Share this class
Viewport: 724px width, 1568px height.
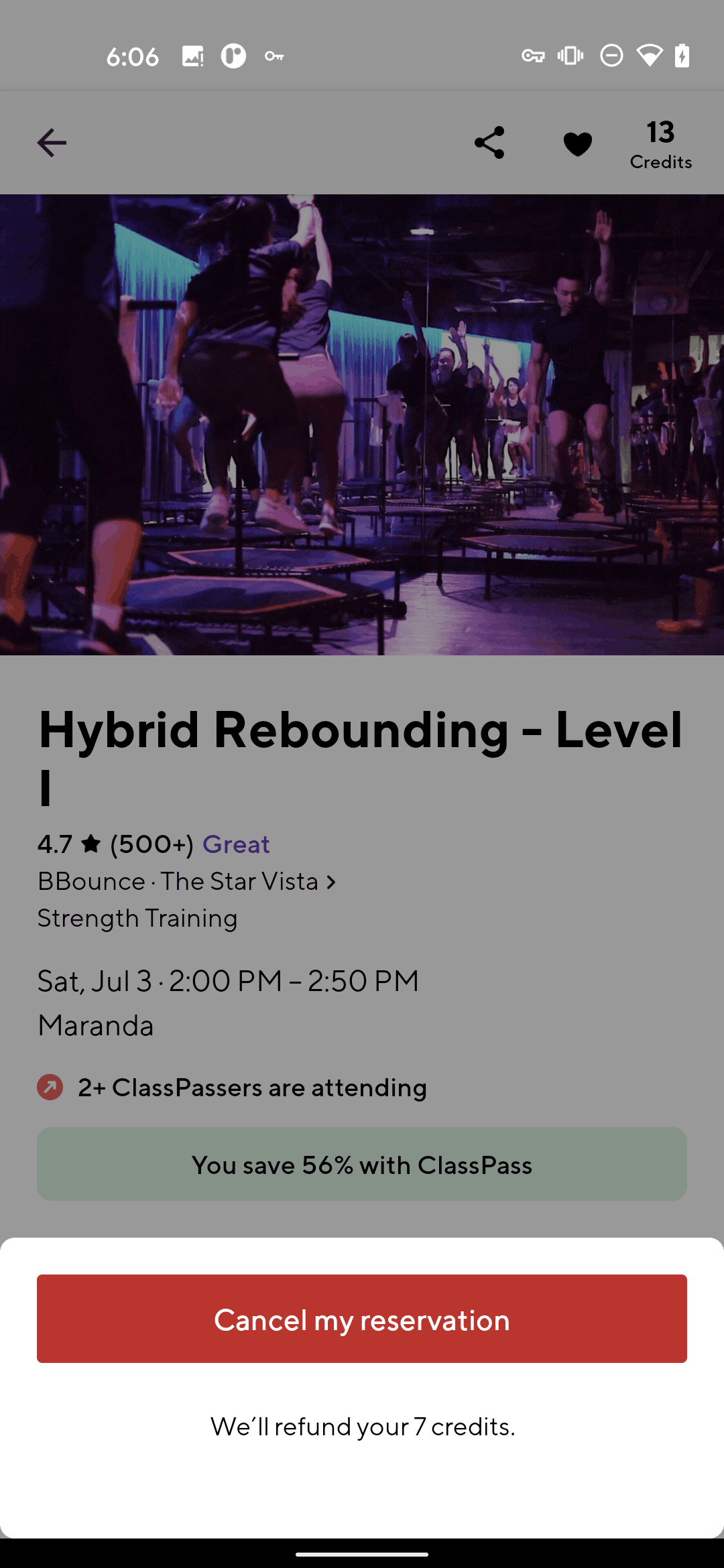click(489, 143)
